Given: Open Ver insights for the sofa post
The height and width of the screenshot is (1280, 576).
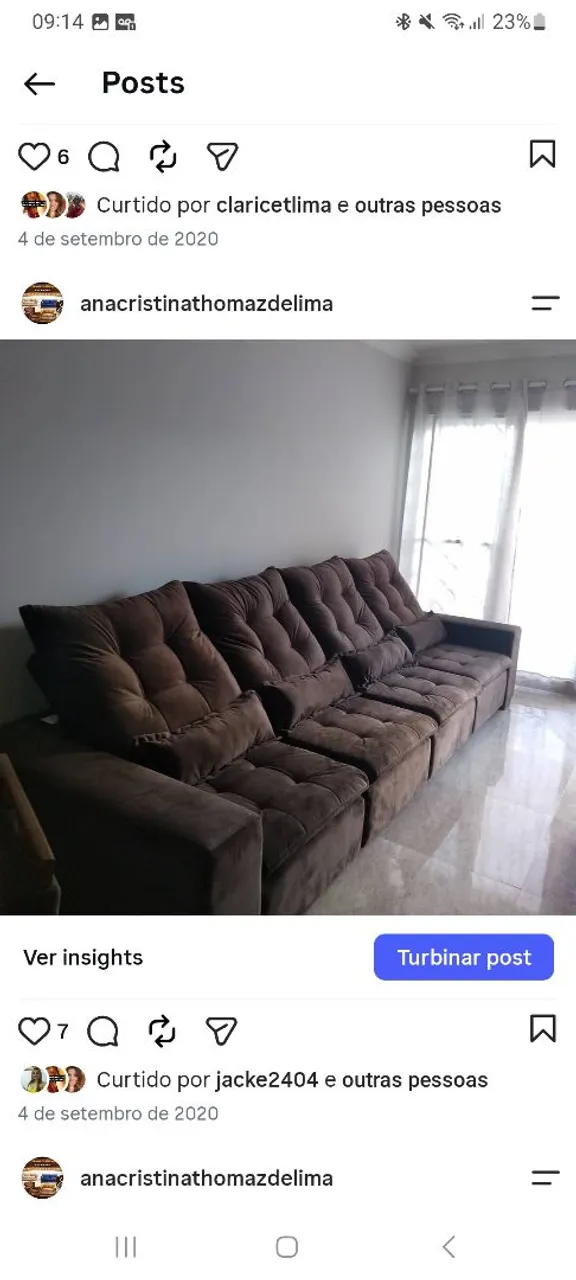Looking at the screenshot, I should point(83,958).
